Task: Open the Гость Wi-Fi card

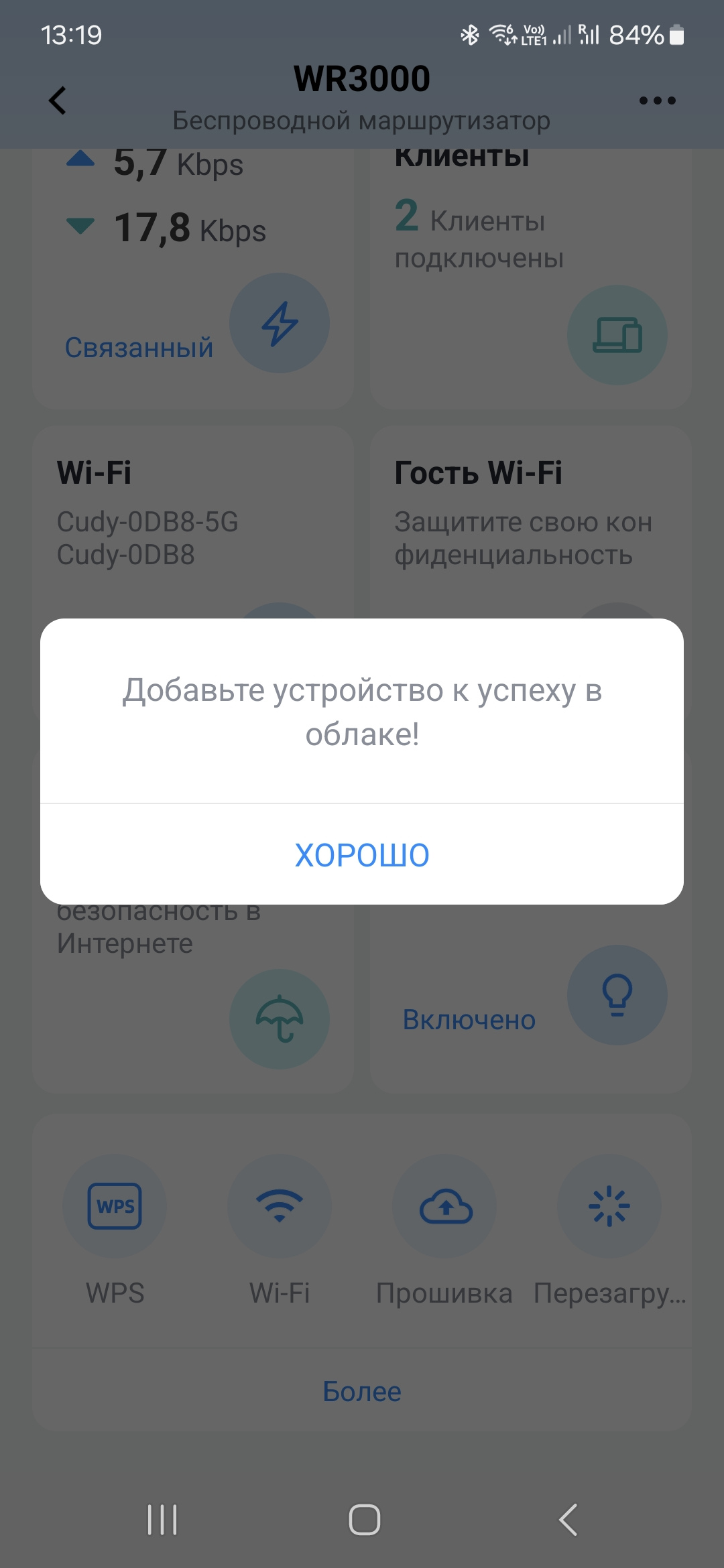Action: [530, 523]
